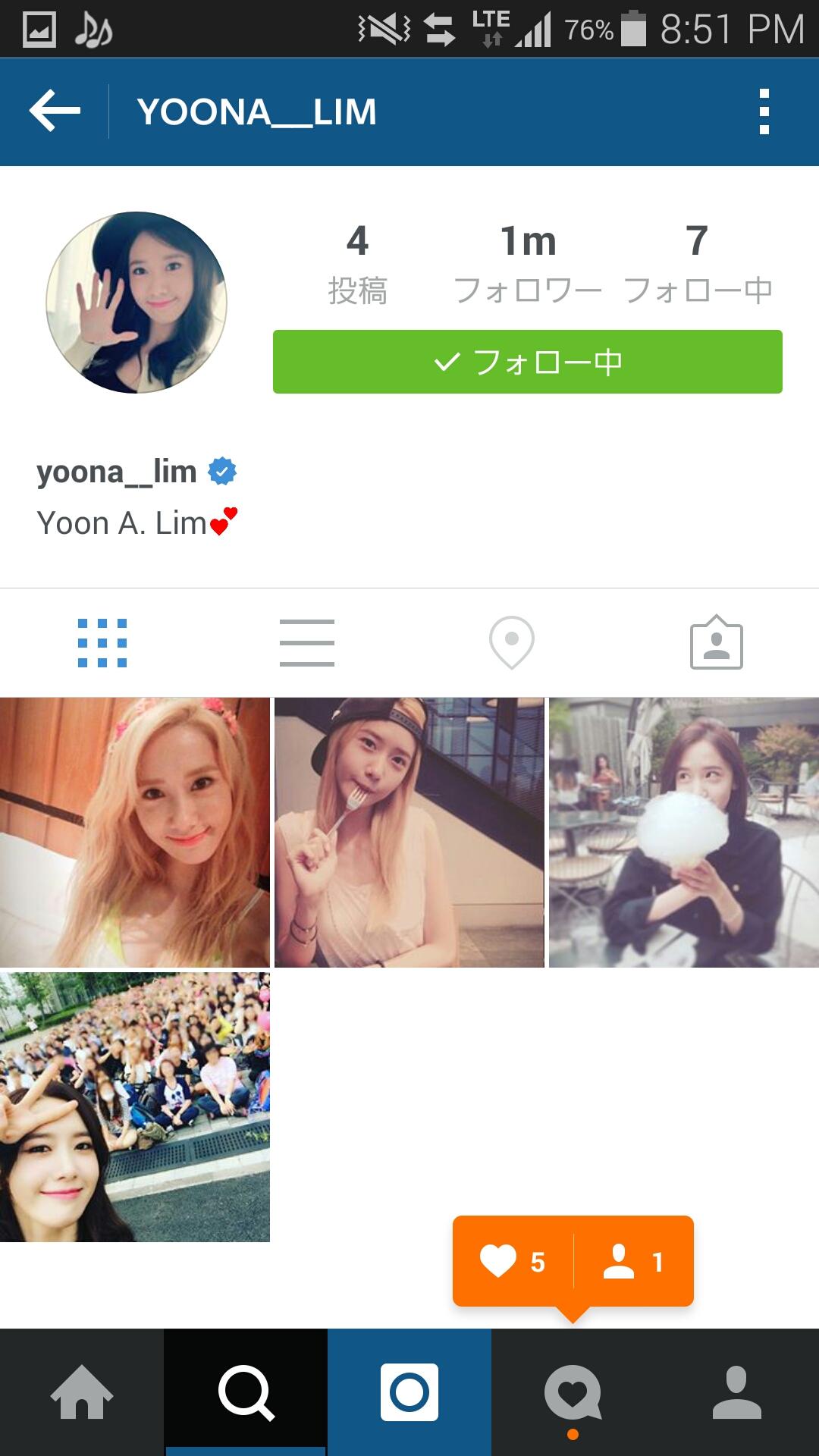Open the selfie with crowd post
The height and width of the screenshot is (1456, 819).
(135, 1106)
